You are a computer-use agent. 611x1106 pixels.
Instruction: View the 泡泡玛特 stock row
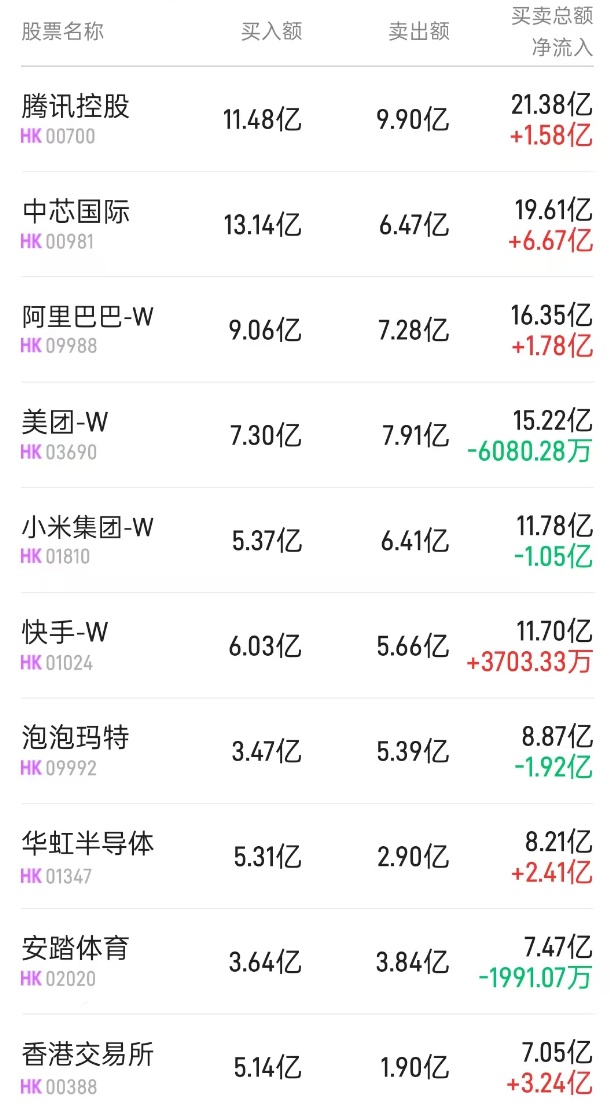tap(76, 738)
